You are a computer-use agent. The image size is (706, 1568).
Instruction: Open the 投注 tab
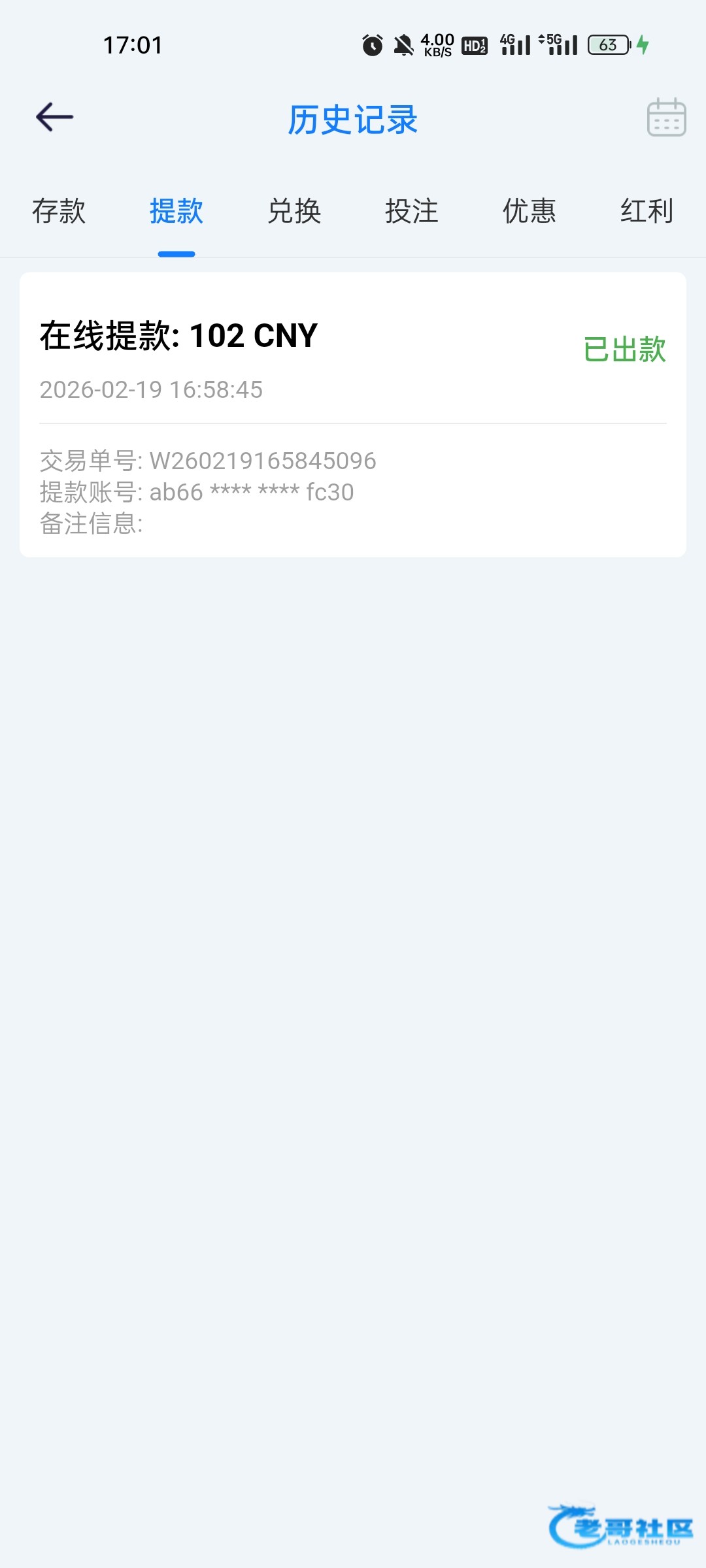click(412, 212)
